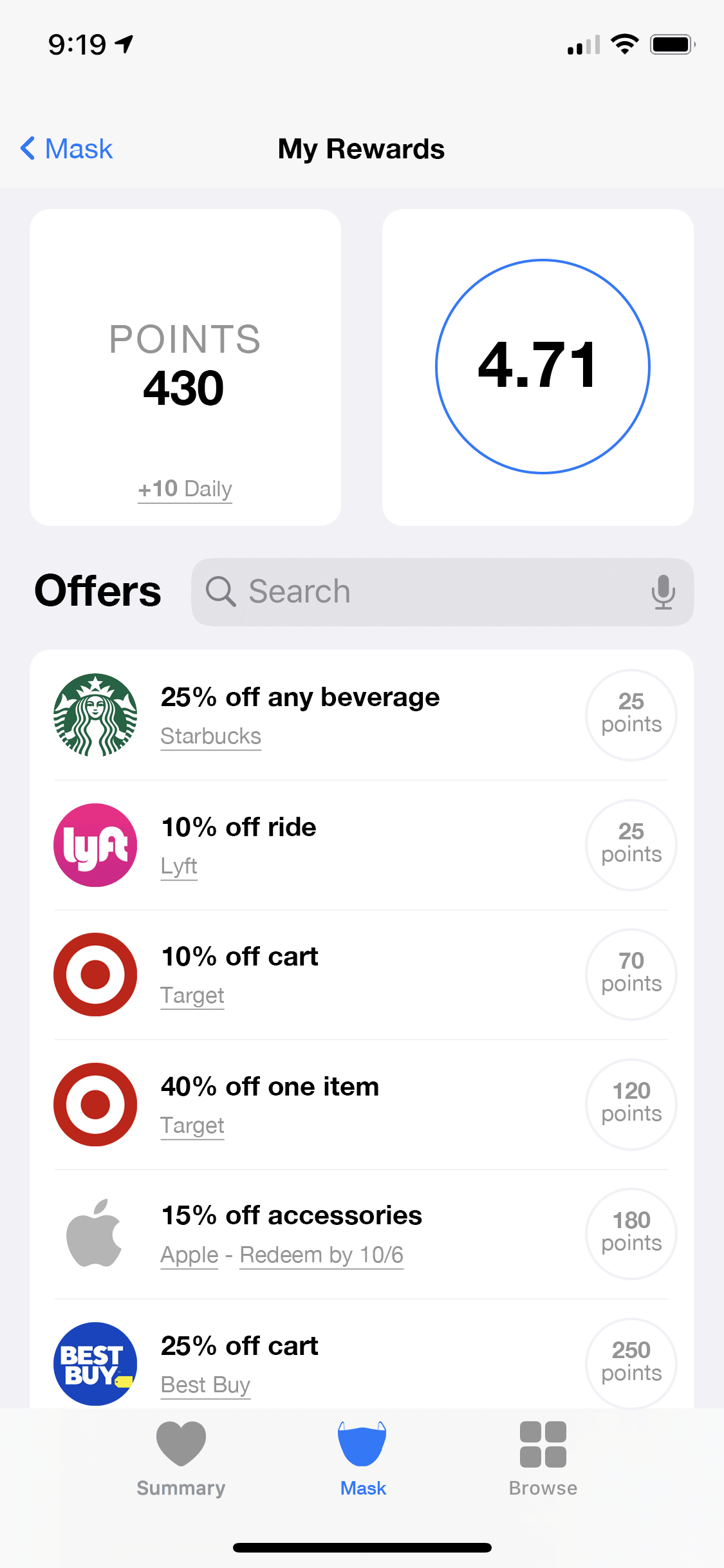Image resolution: width=724 pixels, height=1568 pixels.
Task: Open Target 40% off one item offer
Action: [362, 1105]
